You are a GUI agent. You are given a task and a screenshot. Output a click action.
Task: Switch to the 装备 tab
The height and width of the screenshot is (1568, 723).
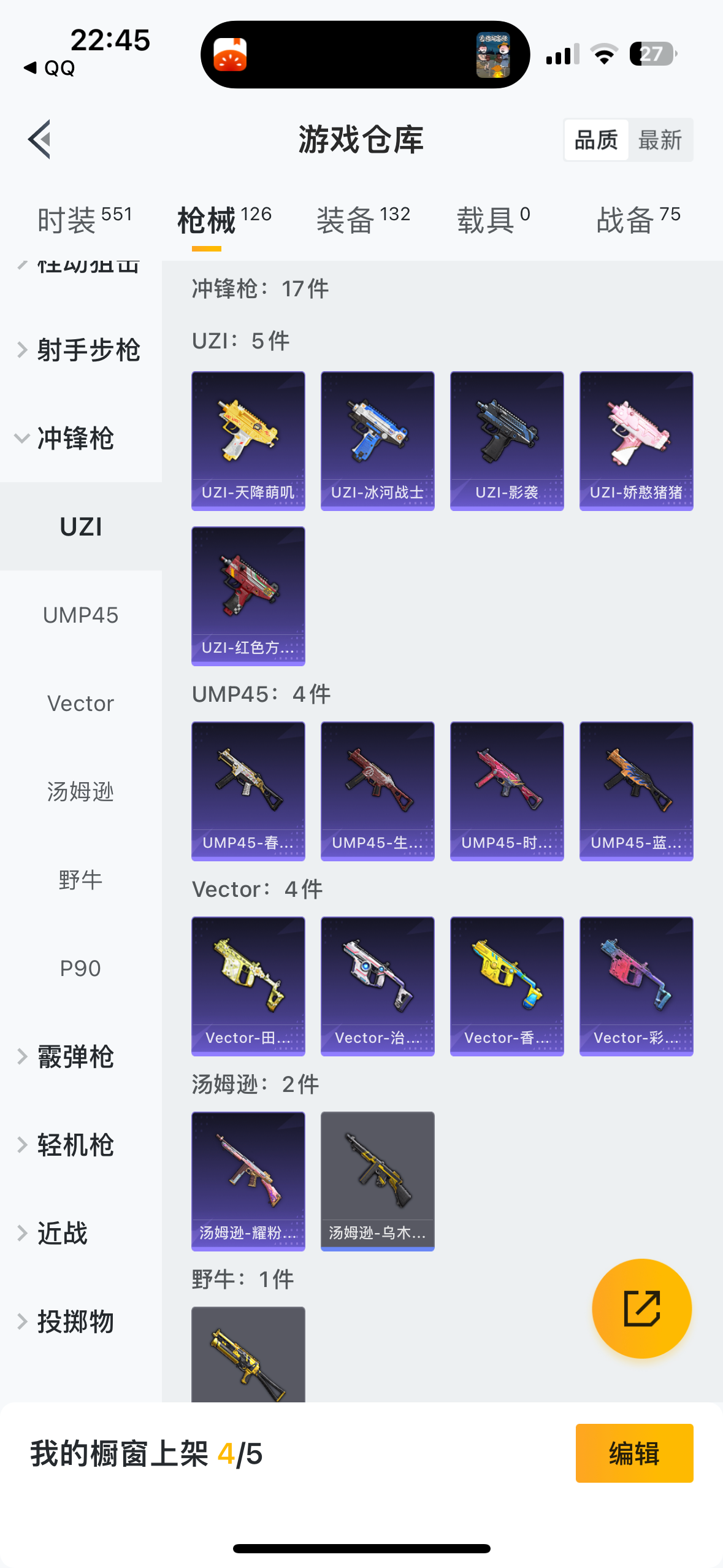coord(362,220)
